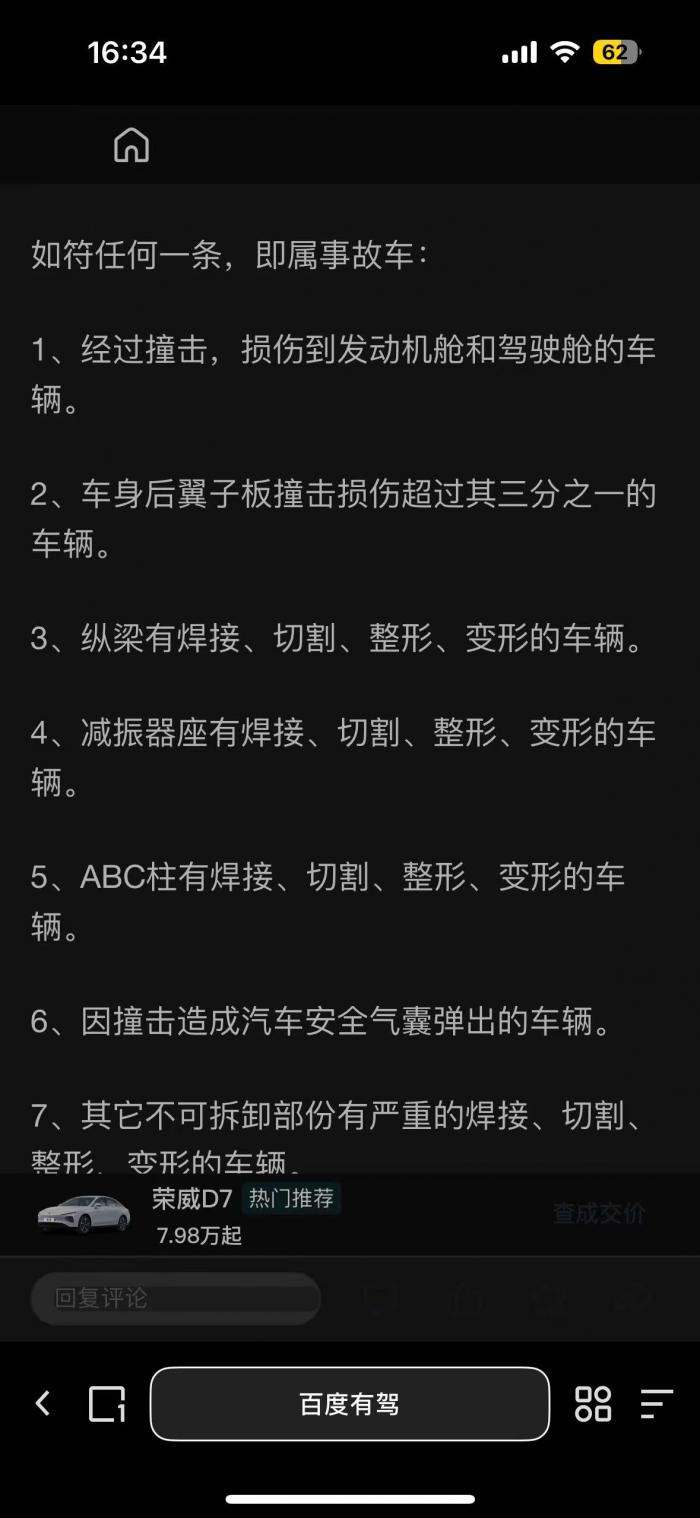Open the 荣威D7 recommended car card

pos(190,1214)
